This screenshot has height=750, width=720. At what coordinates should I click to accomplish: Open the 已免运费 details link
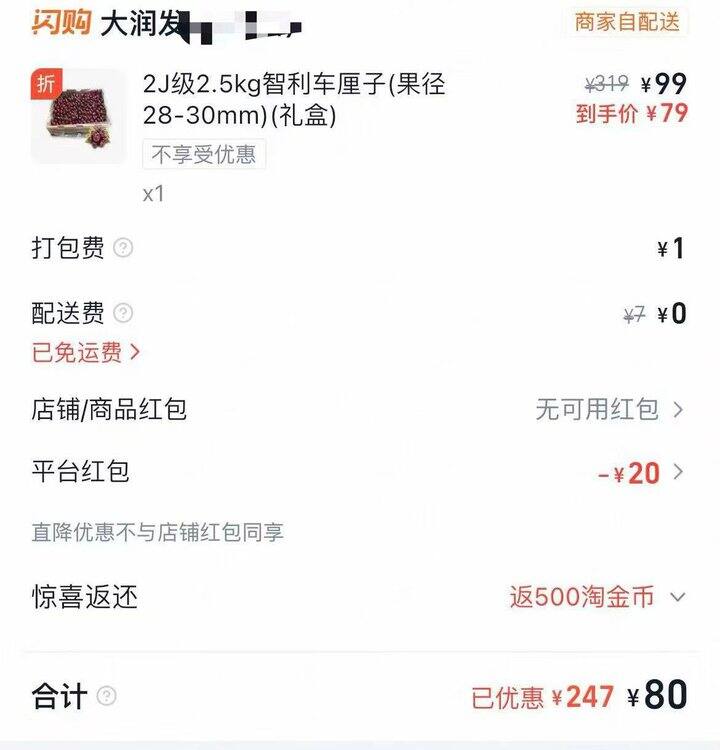[x=86, y=352]
